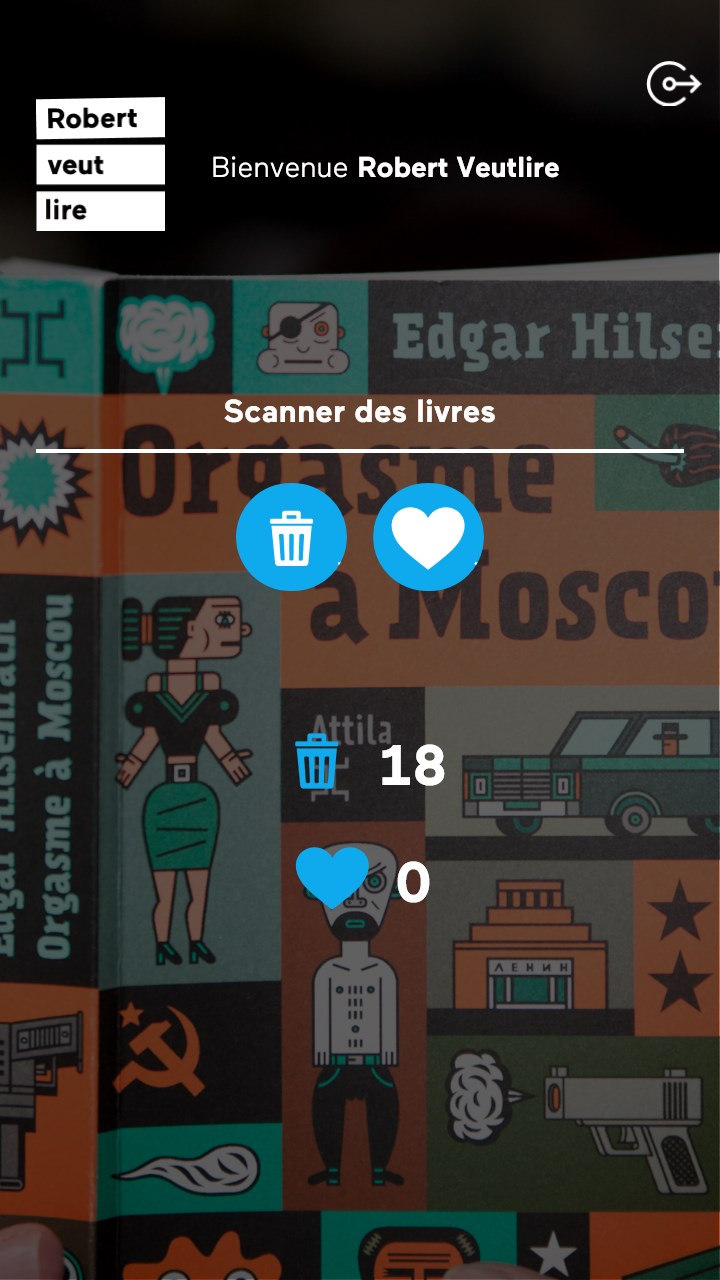The width and height of the screenshot is (720, 1280).
Task: Tap the blue heart scan button
Action: point(428,538)
